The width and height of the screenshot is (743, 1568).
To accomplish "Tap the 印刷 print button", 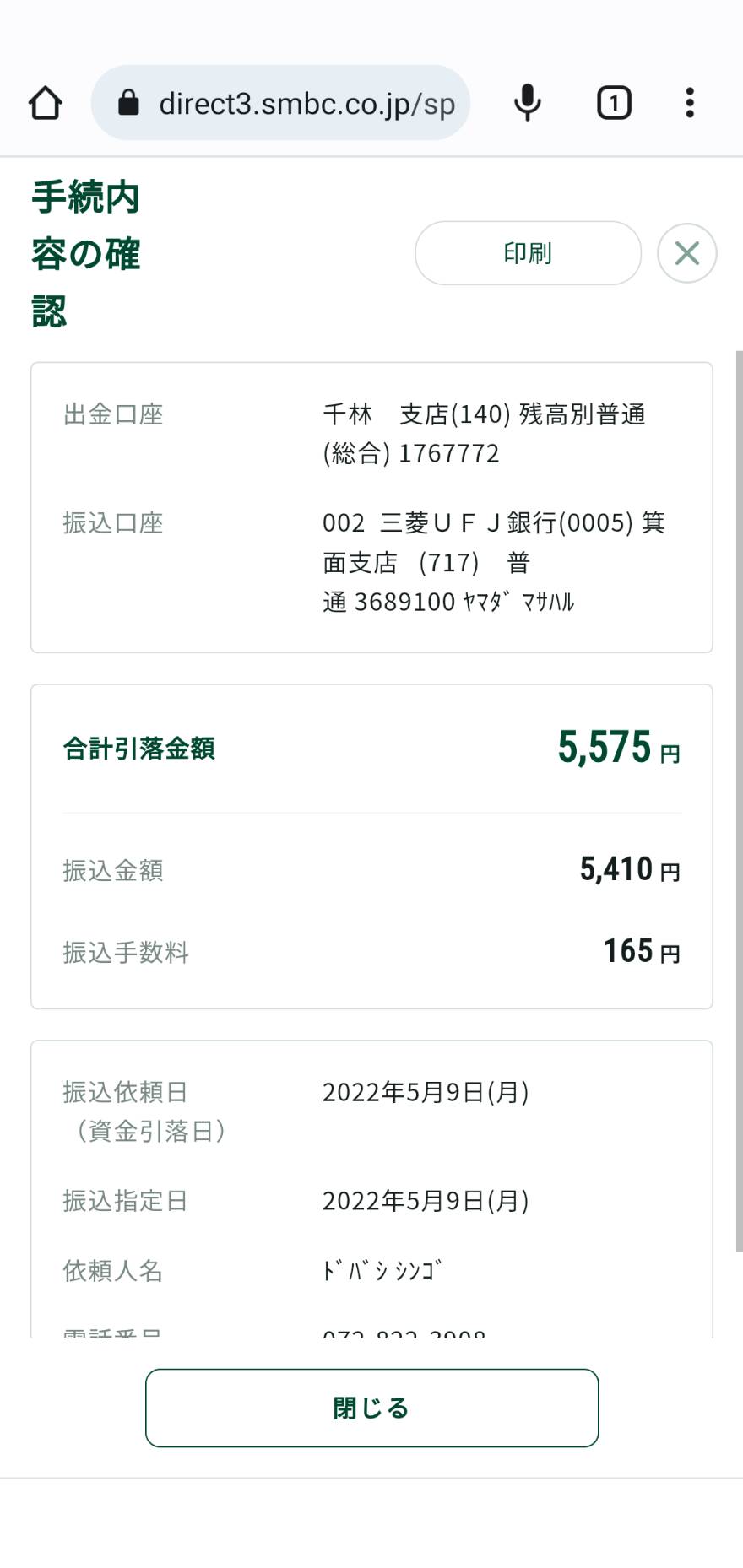I will [528, 253].
